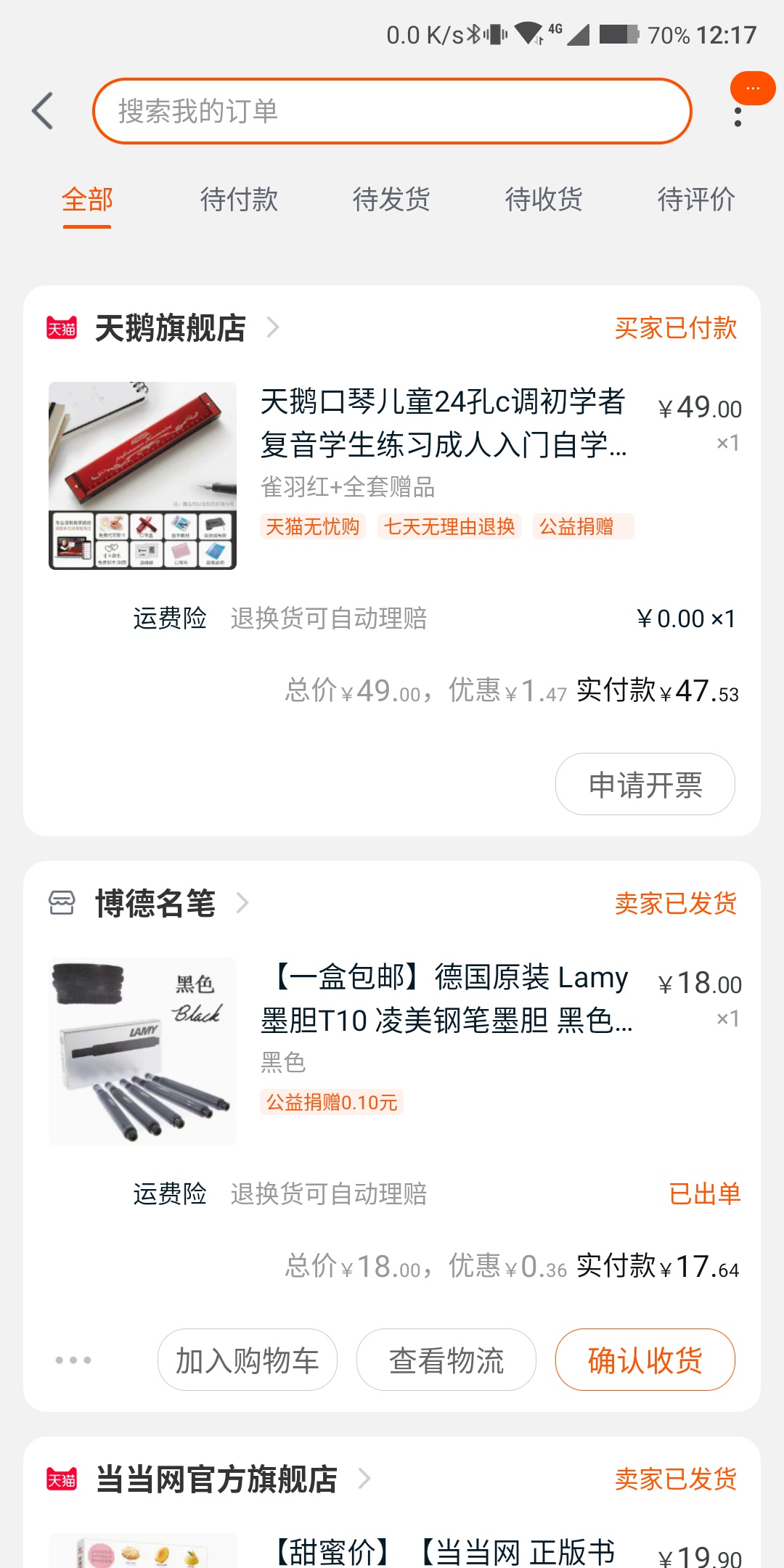Open the 天鹅旗舰店 store page
The height and width of the screenshot is (1568, 784).
click(171, 328)
